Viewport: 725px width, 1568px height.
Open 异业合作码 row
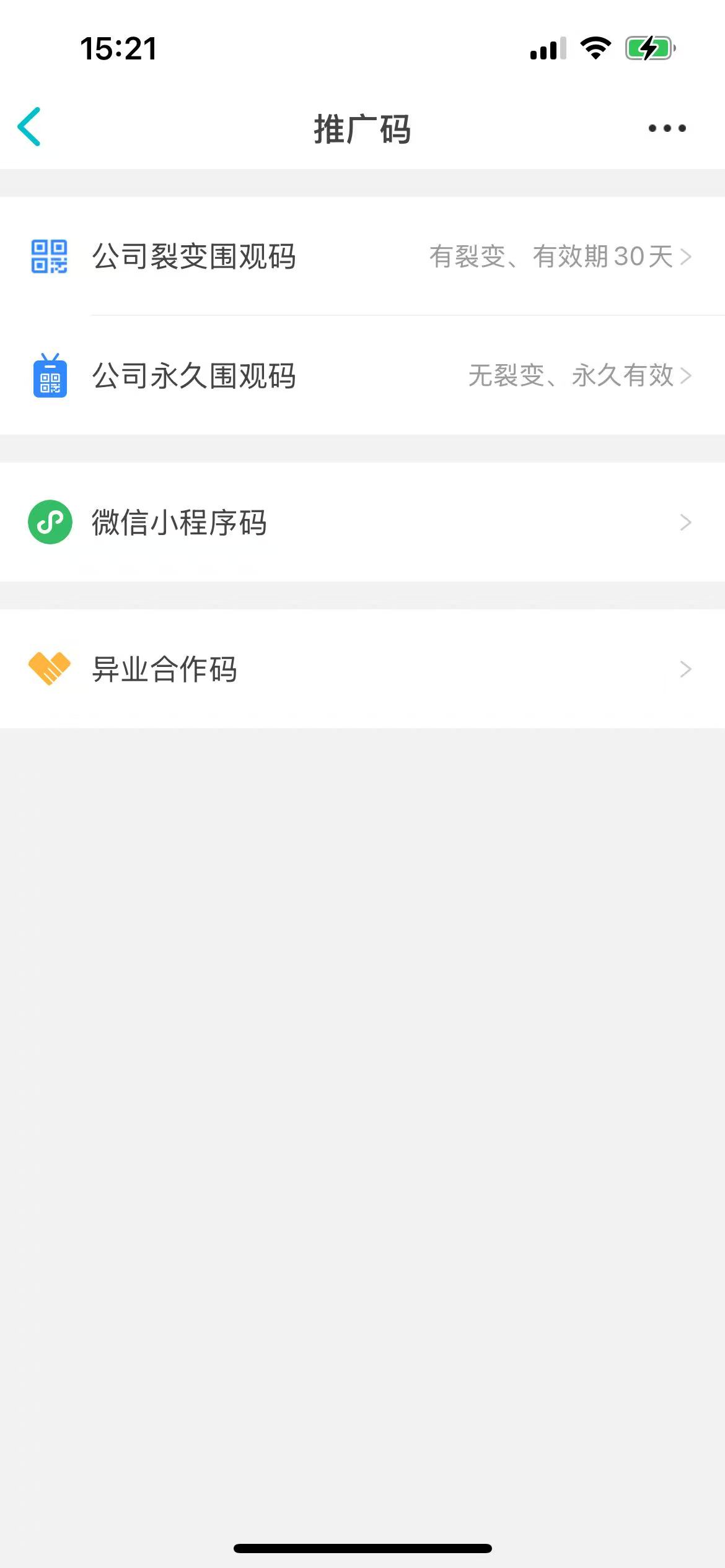(362, 669)
